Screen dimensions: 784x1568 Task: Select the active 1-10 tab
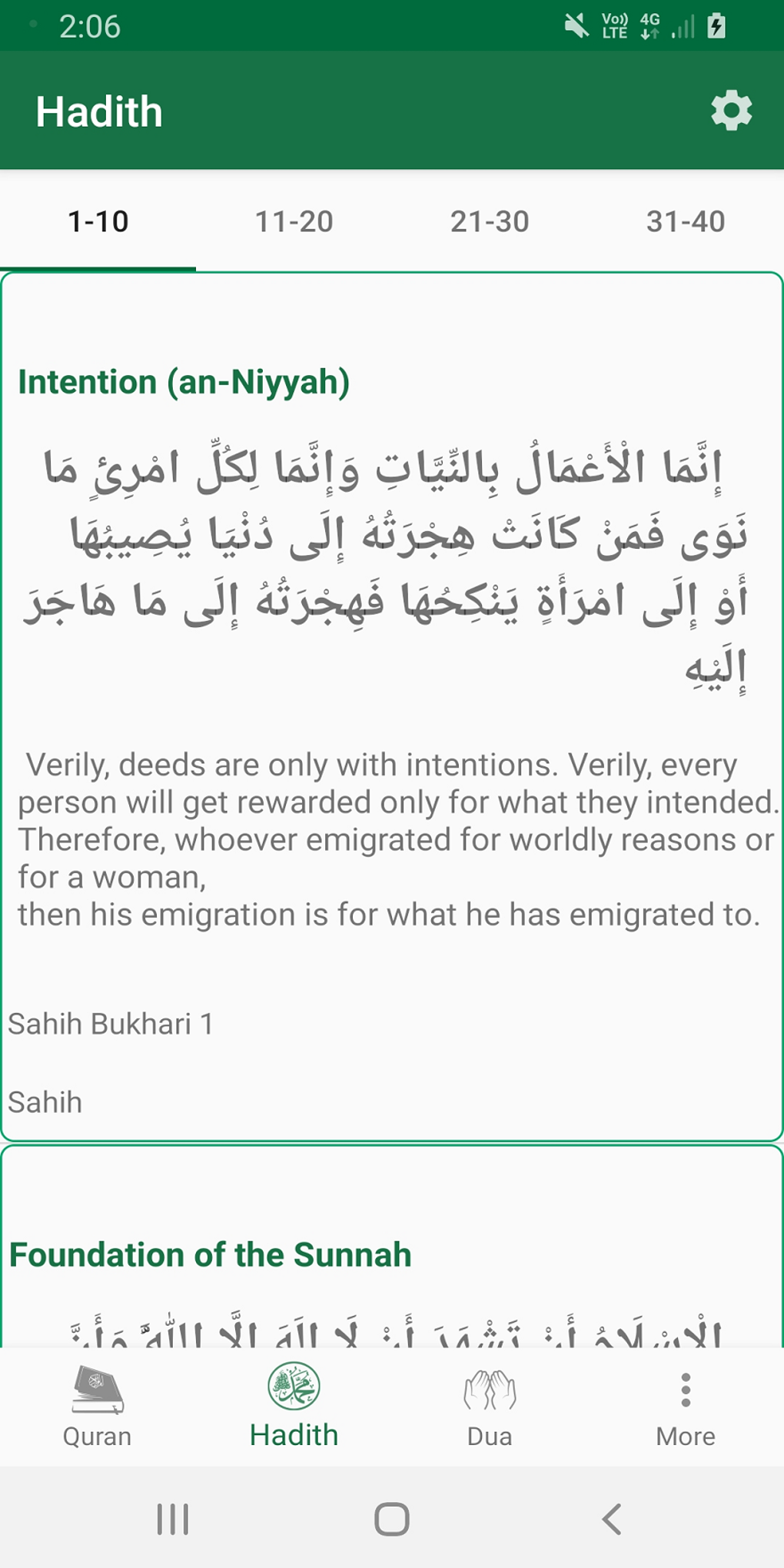pos(98,221)
